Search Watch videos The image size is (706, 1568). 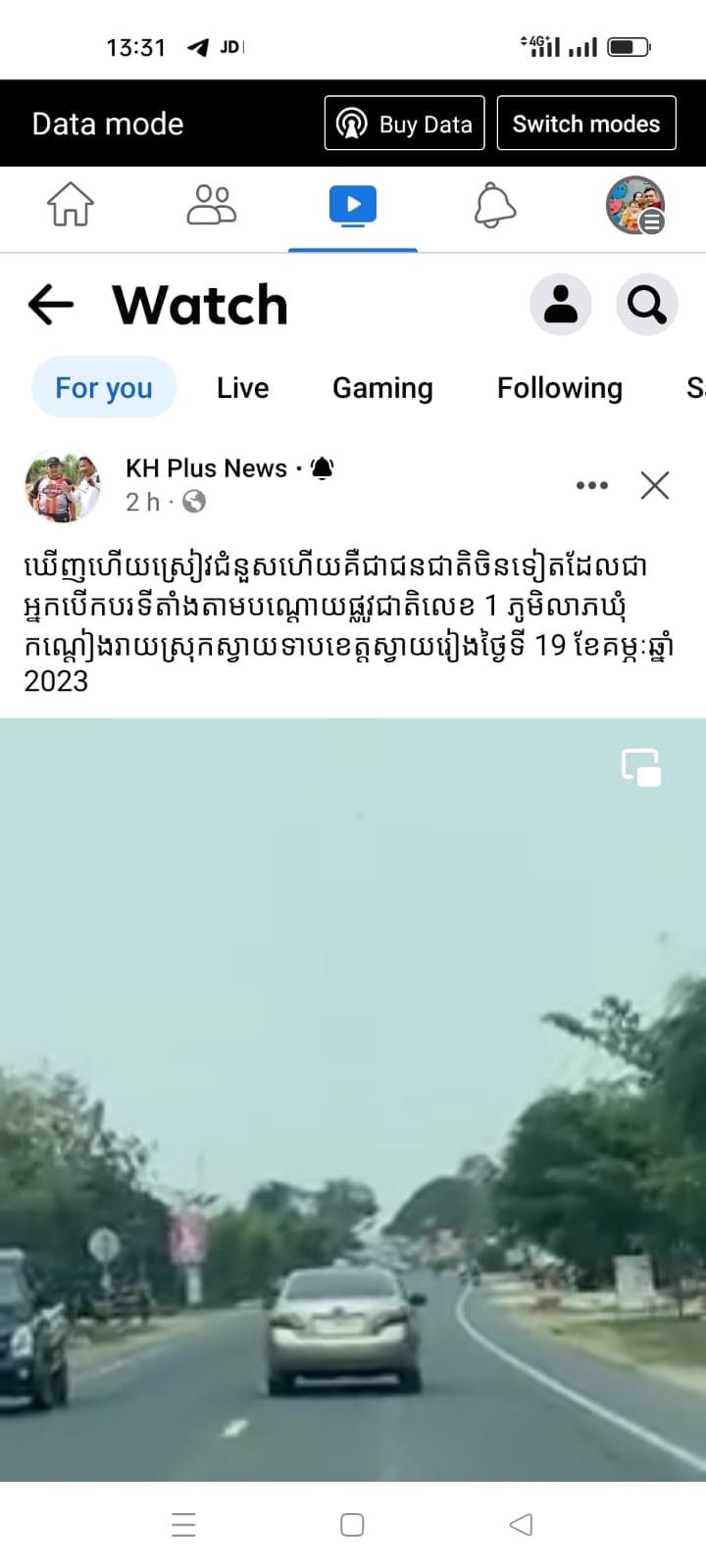coord(647,305)
